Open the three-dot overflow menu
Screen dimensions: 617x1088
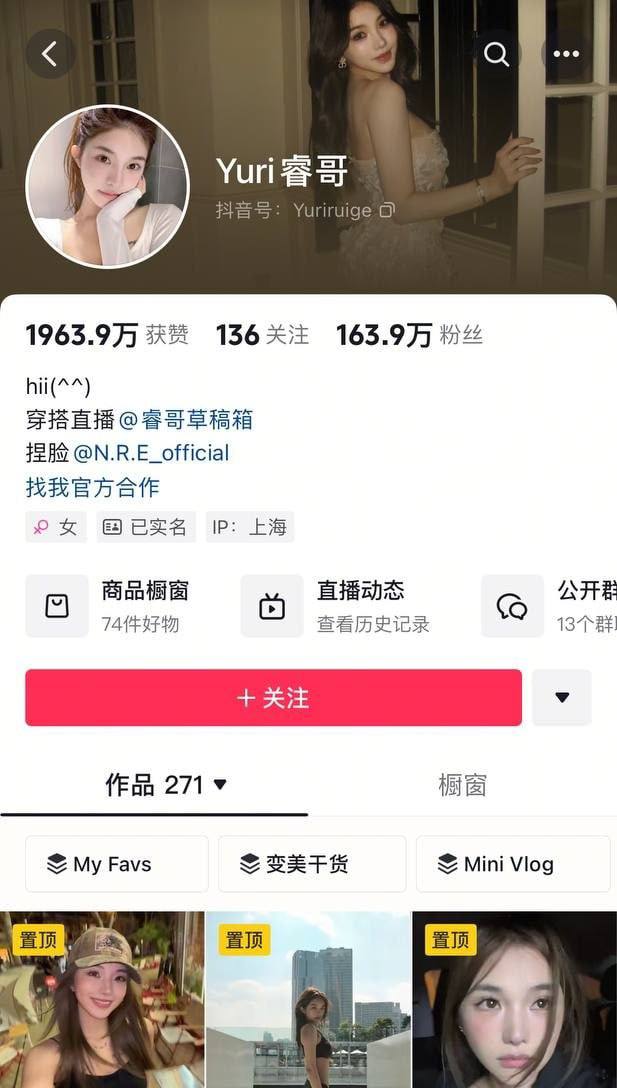[x=566, y=54]
